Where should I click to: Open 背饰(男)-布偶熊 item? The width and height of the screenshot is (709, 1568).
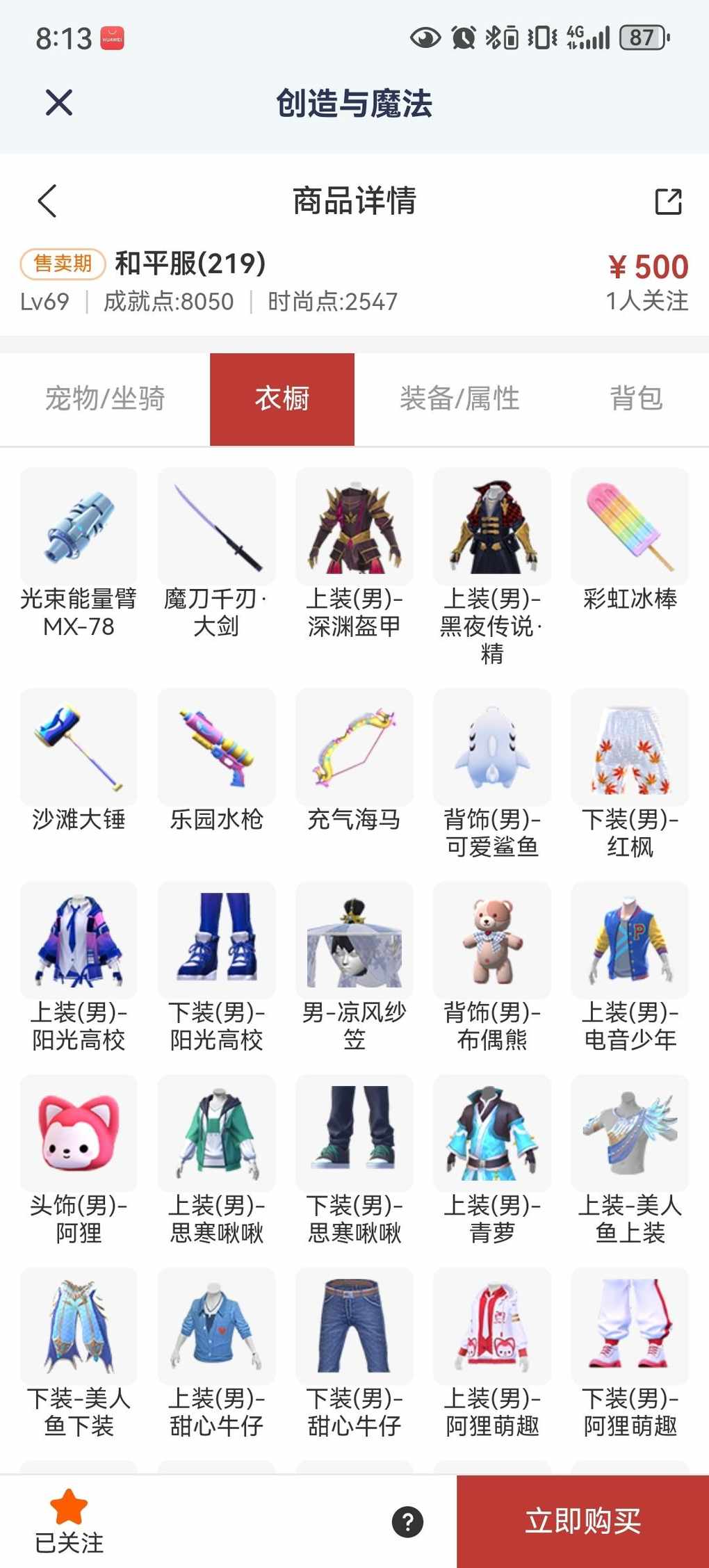point(492,940)
